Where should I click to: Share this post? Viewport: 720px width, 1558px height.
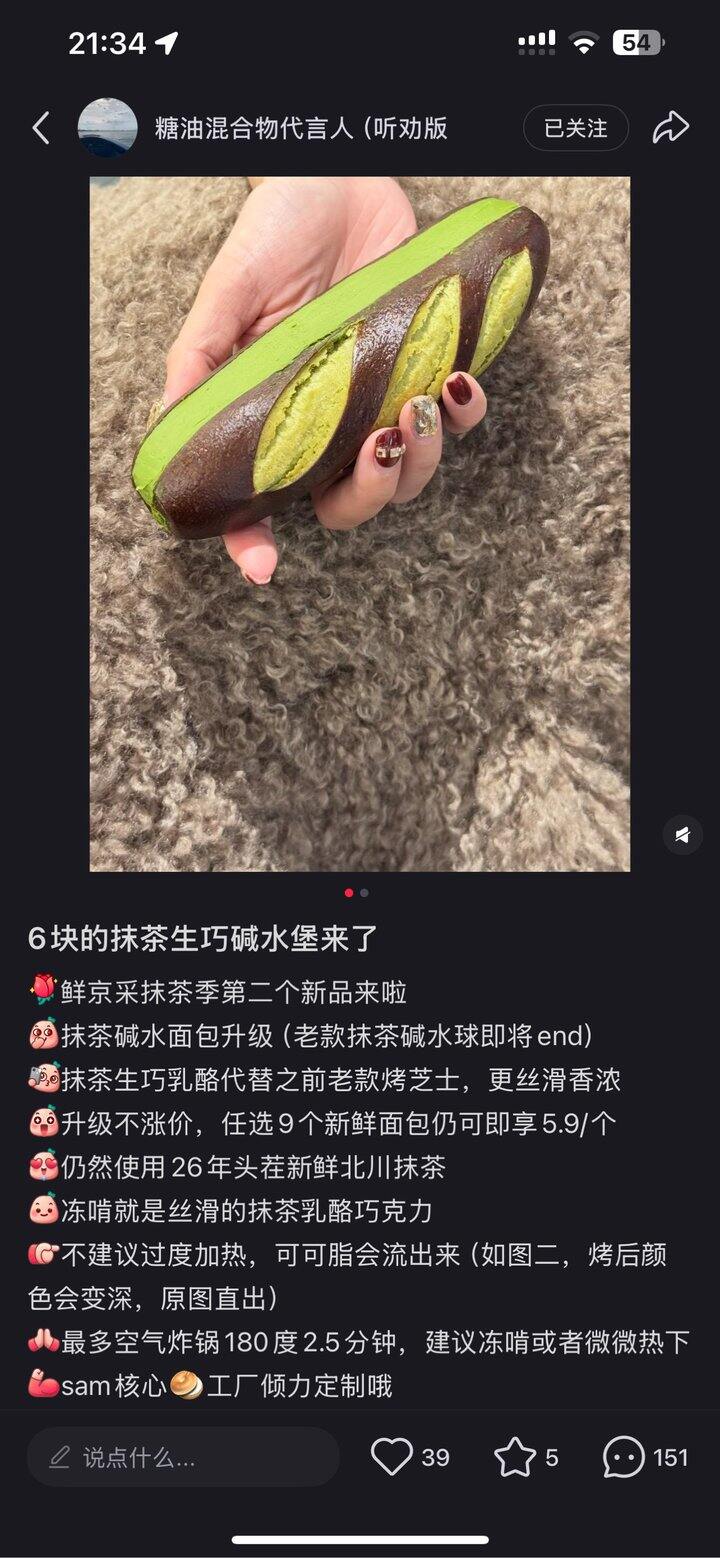pyautogui.click(x=670, y=128)
